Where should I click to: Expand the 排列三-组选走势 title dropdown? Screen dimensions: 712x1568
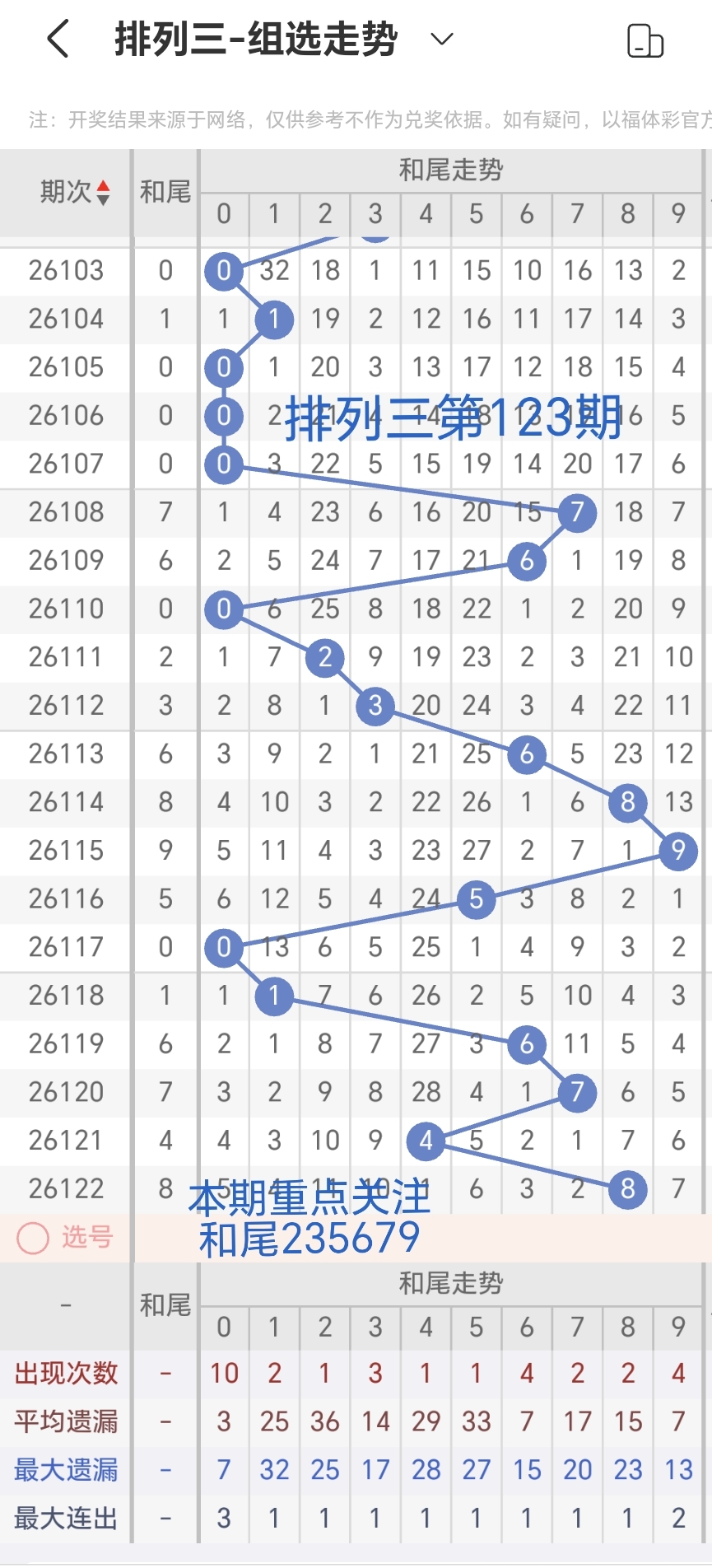click(x=442, y=39)
